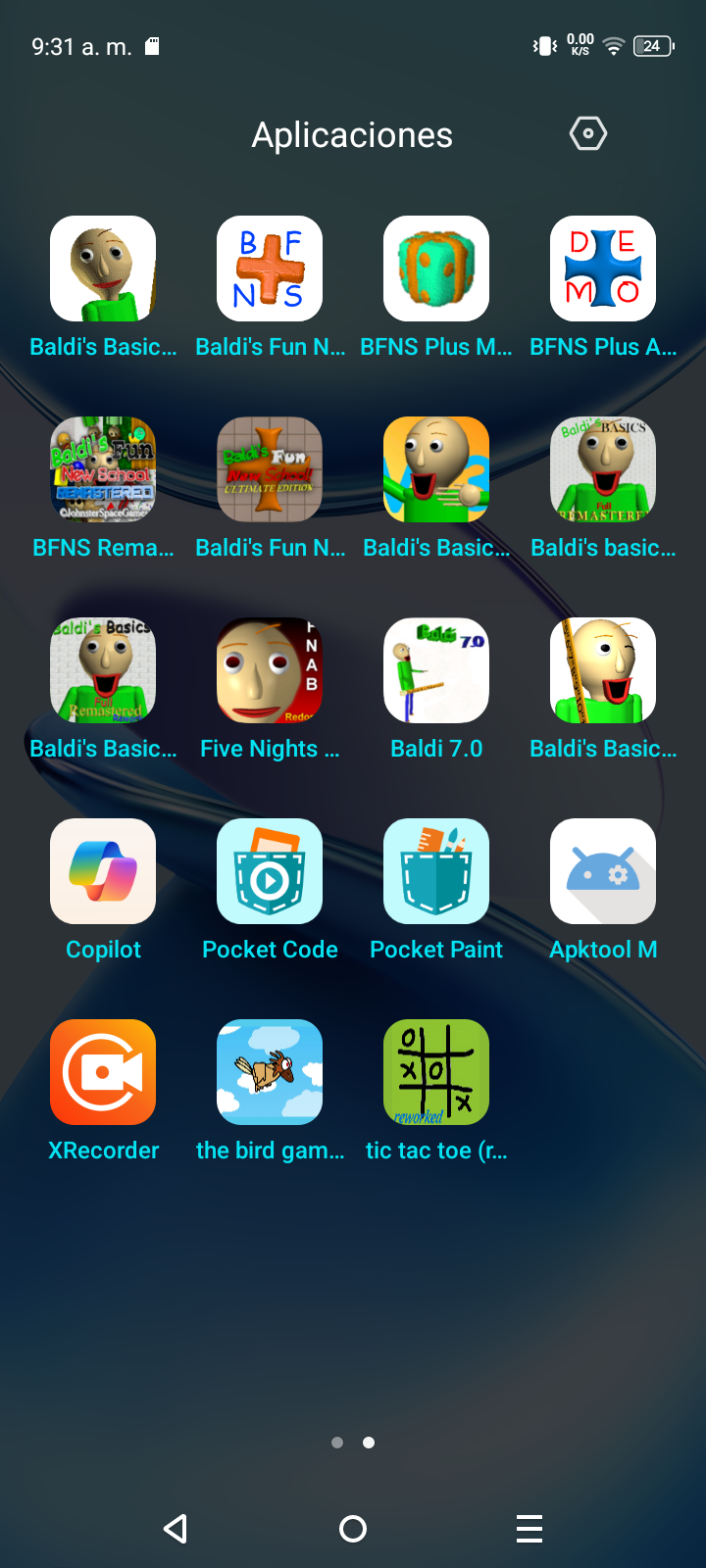This screenshot has height=1568, width=706.
Task: Go to the home screen
Action: pos(353,1529)
